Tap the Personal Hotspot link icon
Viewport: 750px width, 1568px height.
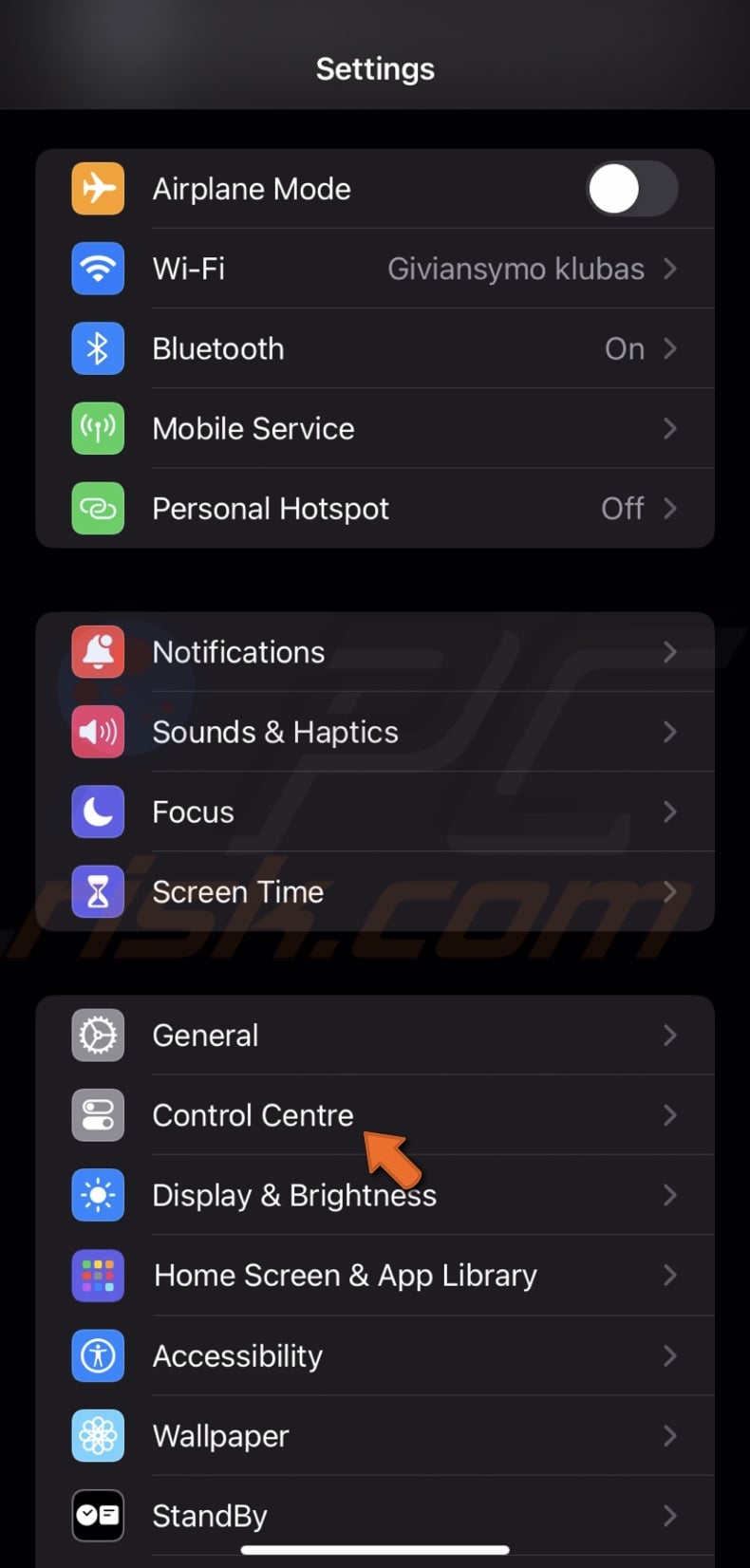pyautogui.click(x=97, y=509)
